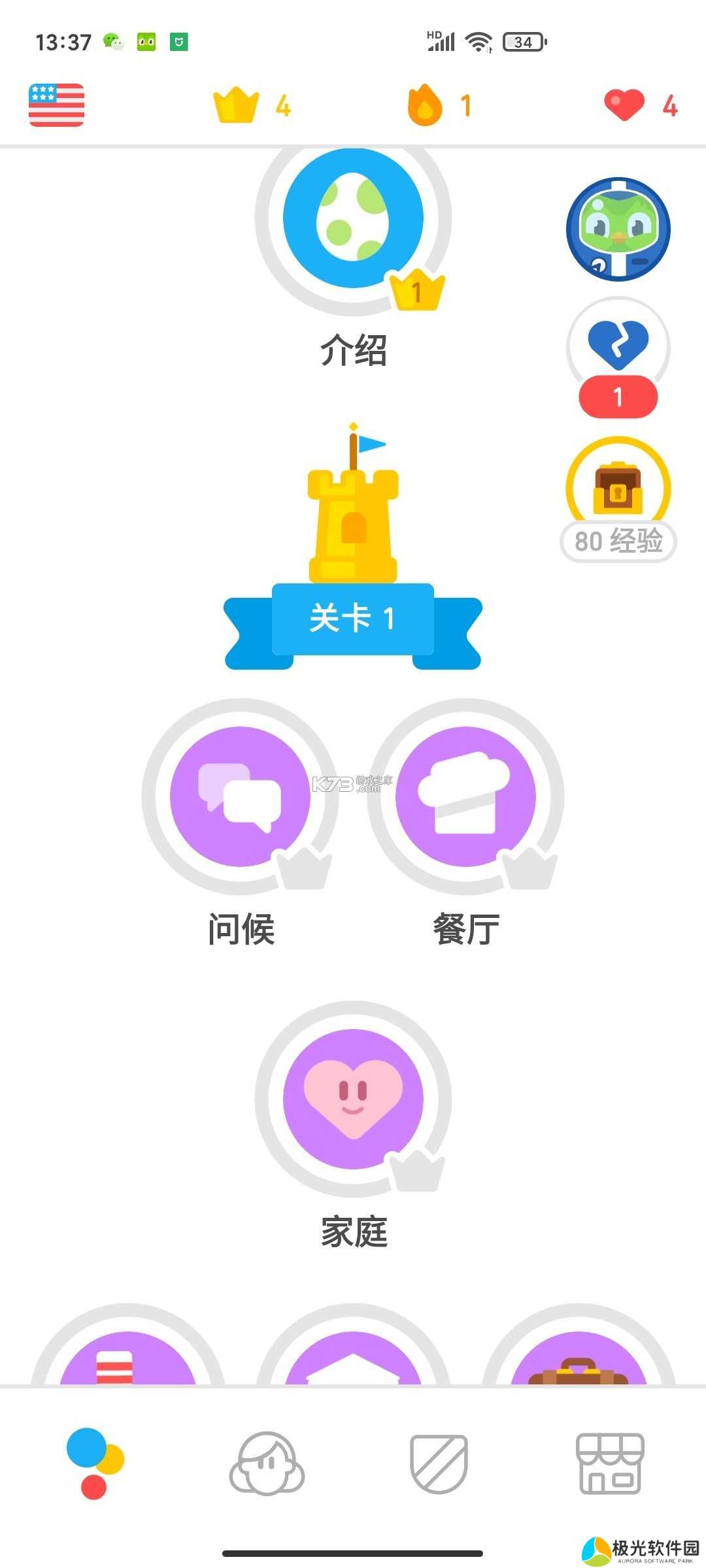706x1568 pixels.
Task: Start the 介绍 egg lesson
Action: pyautogui.click(x=353, y=219)
